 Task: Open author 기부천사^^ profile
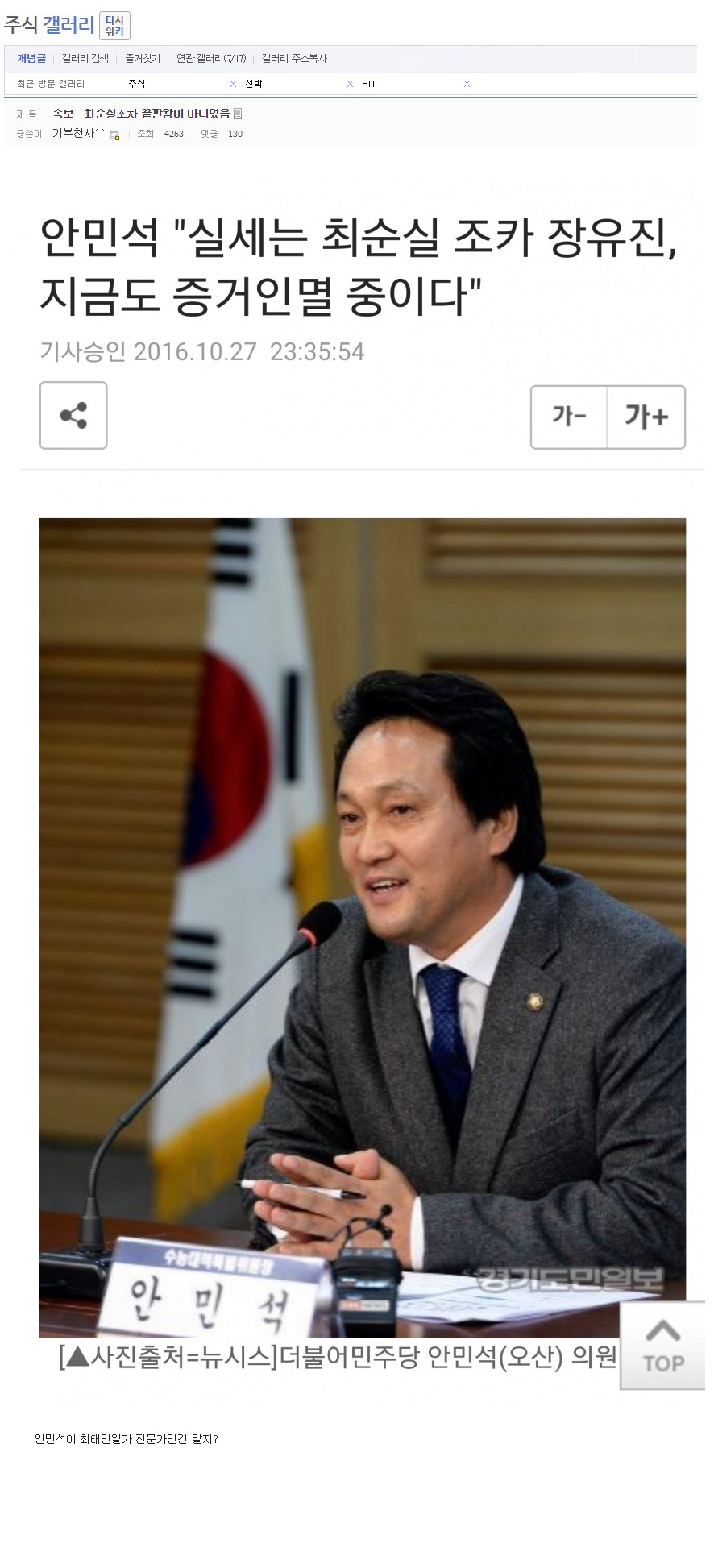79,134
